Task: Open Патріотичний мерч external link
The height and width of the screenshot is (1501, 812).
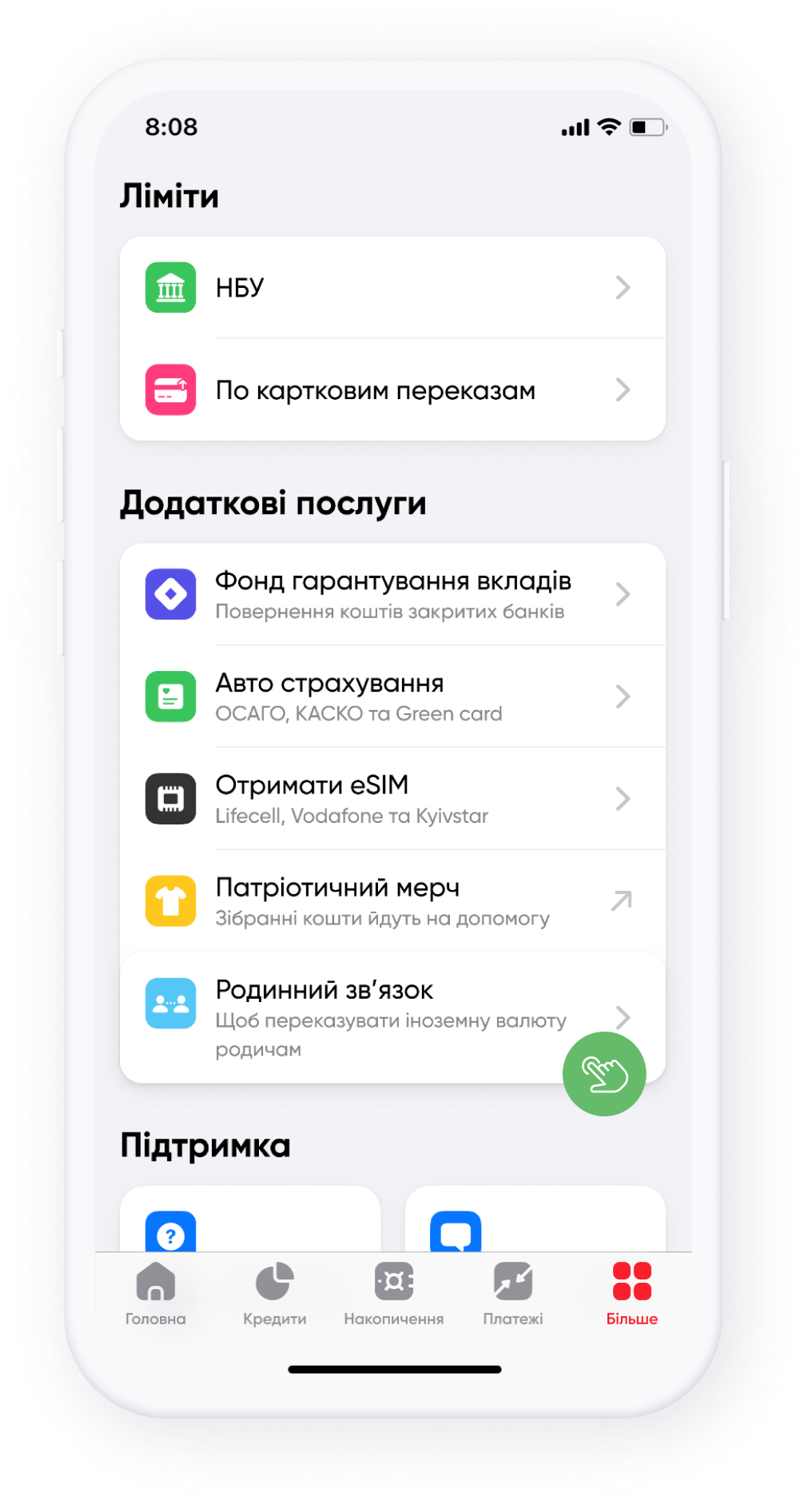Action: 392,901
